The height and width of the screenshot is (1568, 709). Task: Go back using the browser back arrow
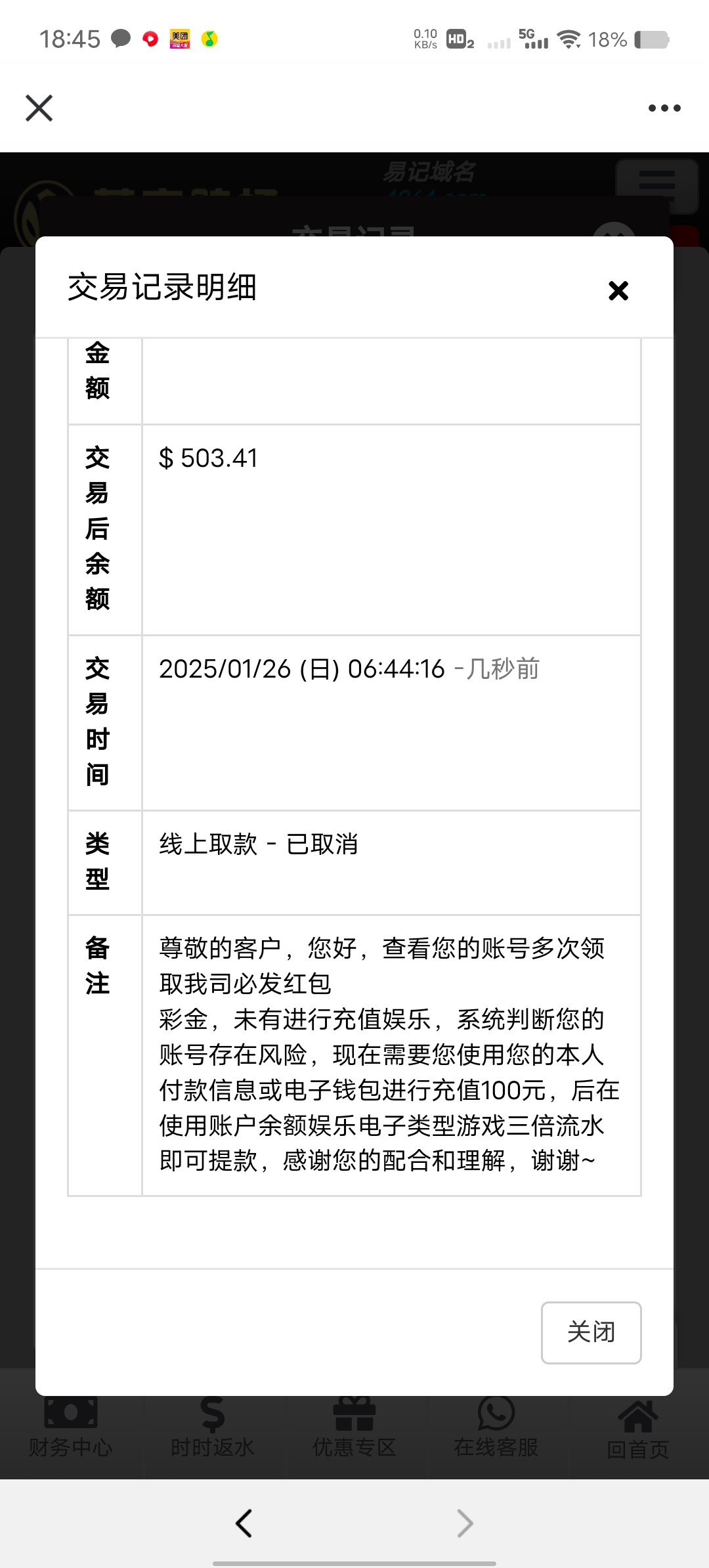point(244,1523)
